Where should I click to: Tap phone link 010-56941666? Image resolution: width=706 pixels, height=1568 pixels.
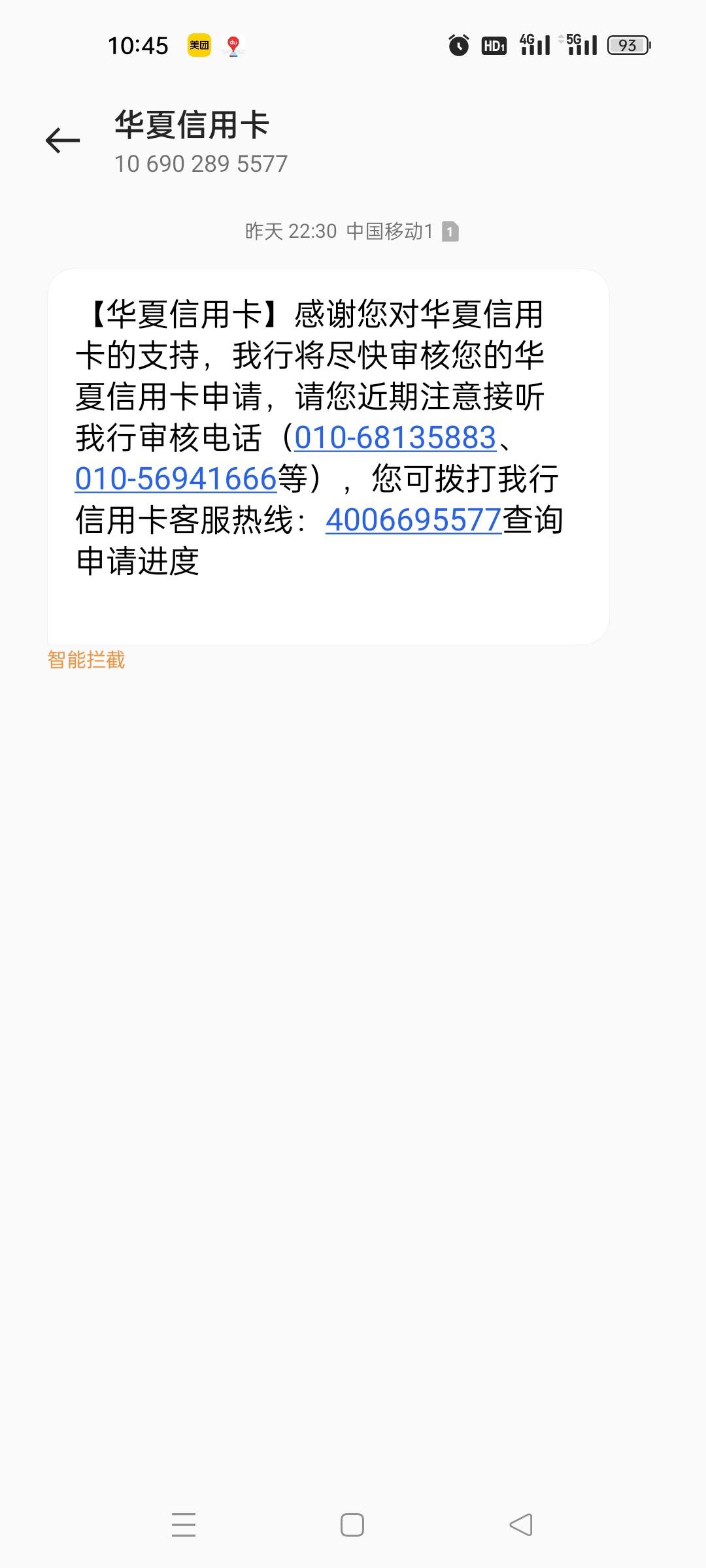click(176, 479)
